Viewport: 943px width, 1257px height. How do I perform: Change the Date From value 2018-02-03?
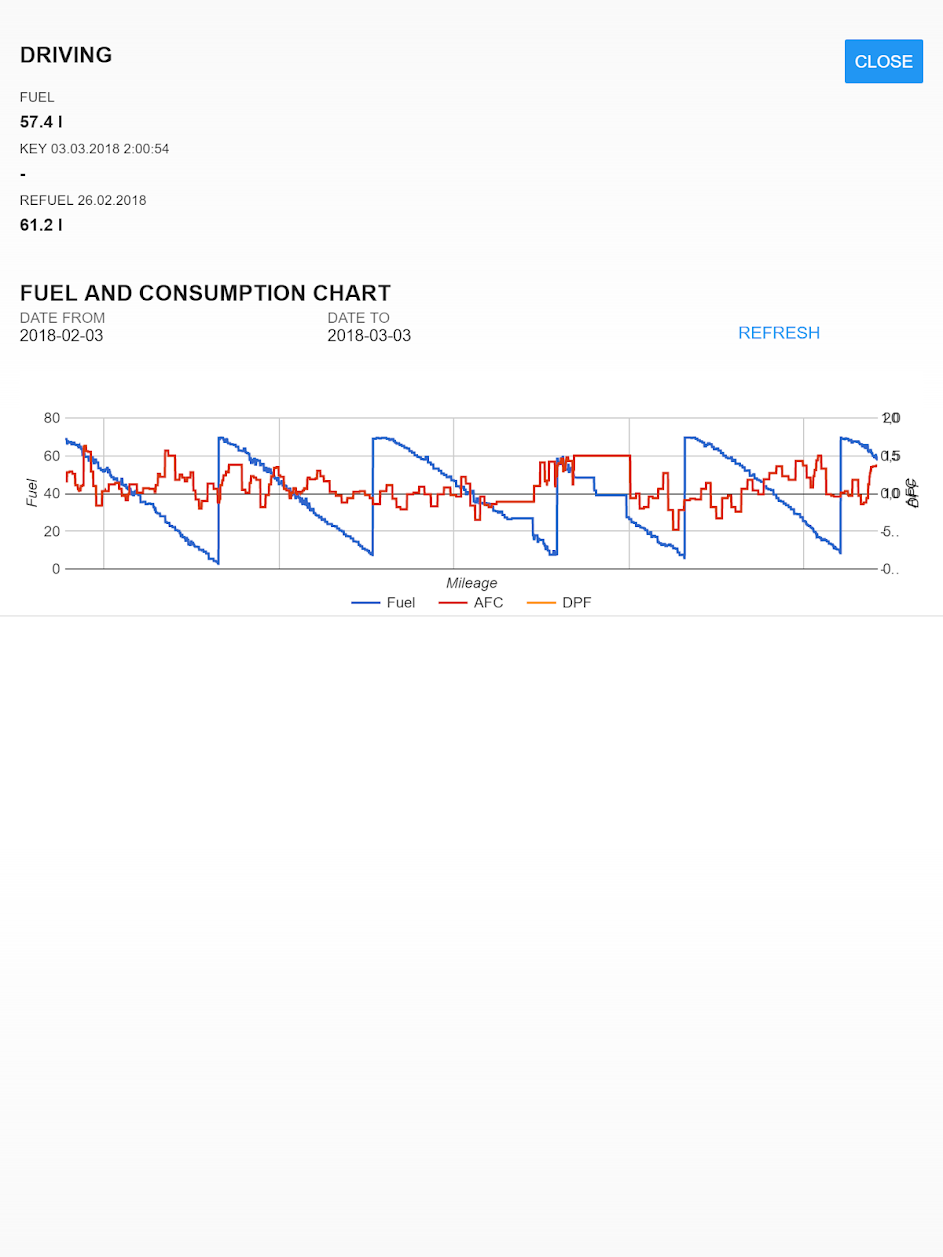click(62, 336)
